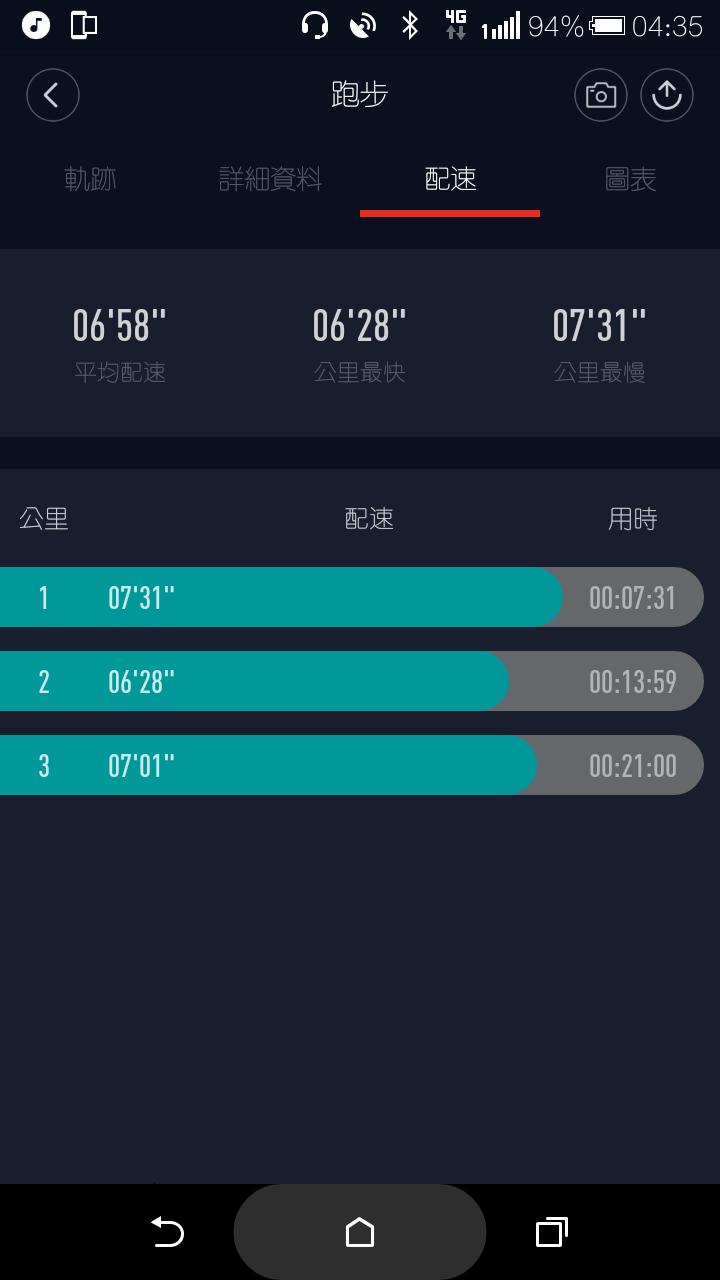Select the 配速 tab
Viewport: 720px width, 1280px height.
(x=450, y=179)
